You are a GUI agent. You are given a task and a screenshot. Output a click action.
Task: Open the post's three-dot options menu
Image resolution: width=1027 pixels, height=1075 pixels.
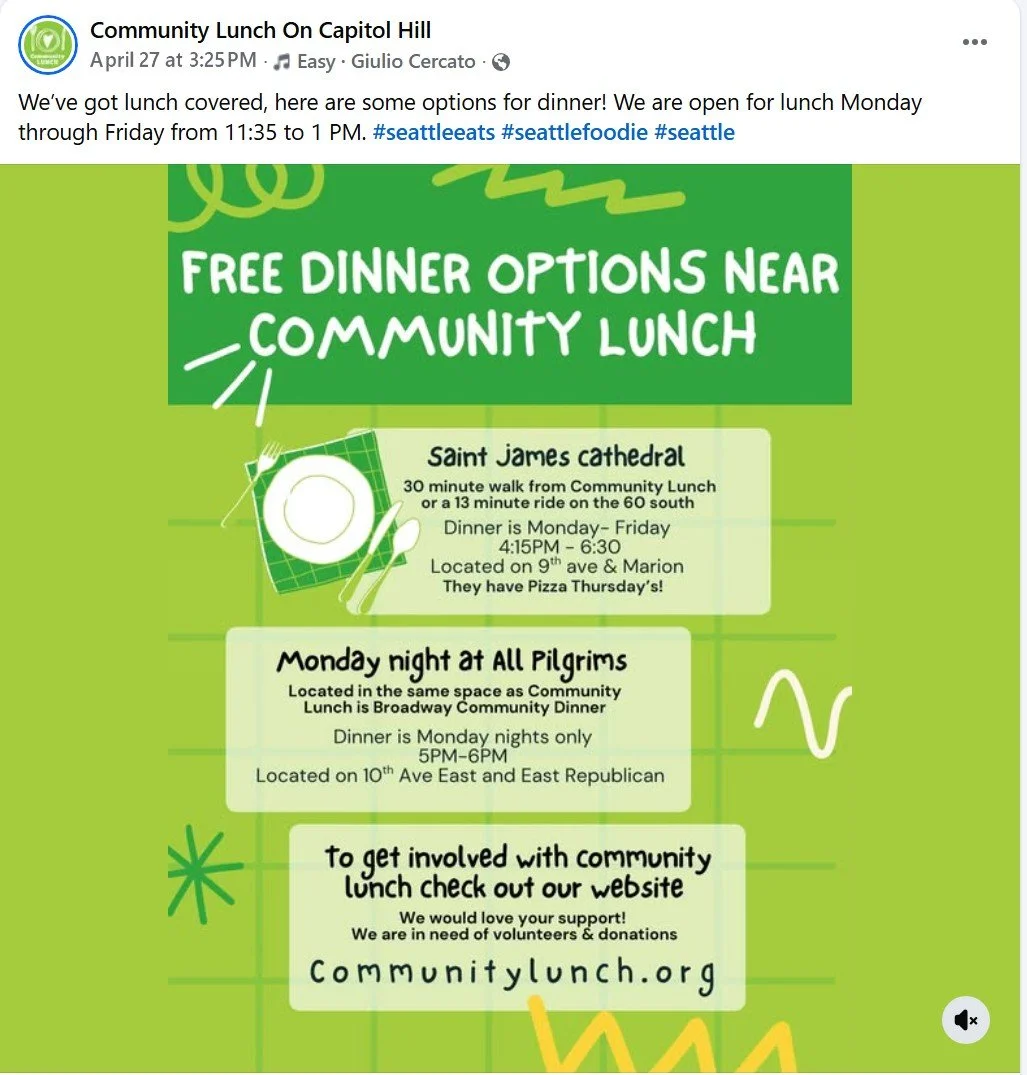974,42
